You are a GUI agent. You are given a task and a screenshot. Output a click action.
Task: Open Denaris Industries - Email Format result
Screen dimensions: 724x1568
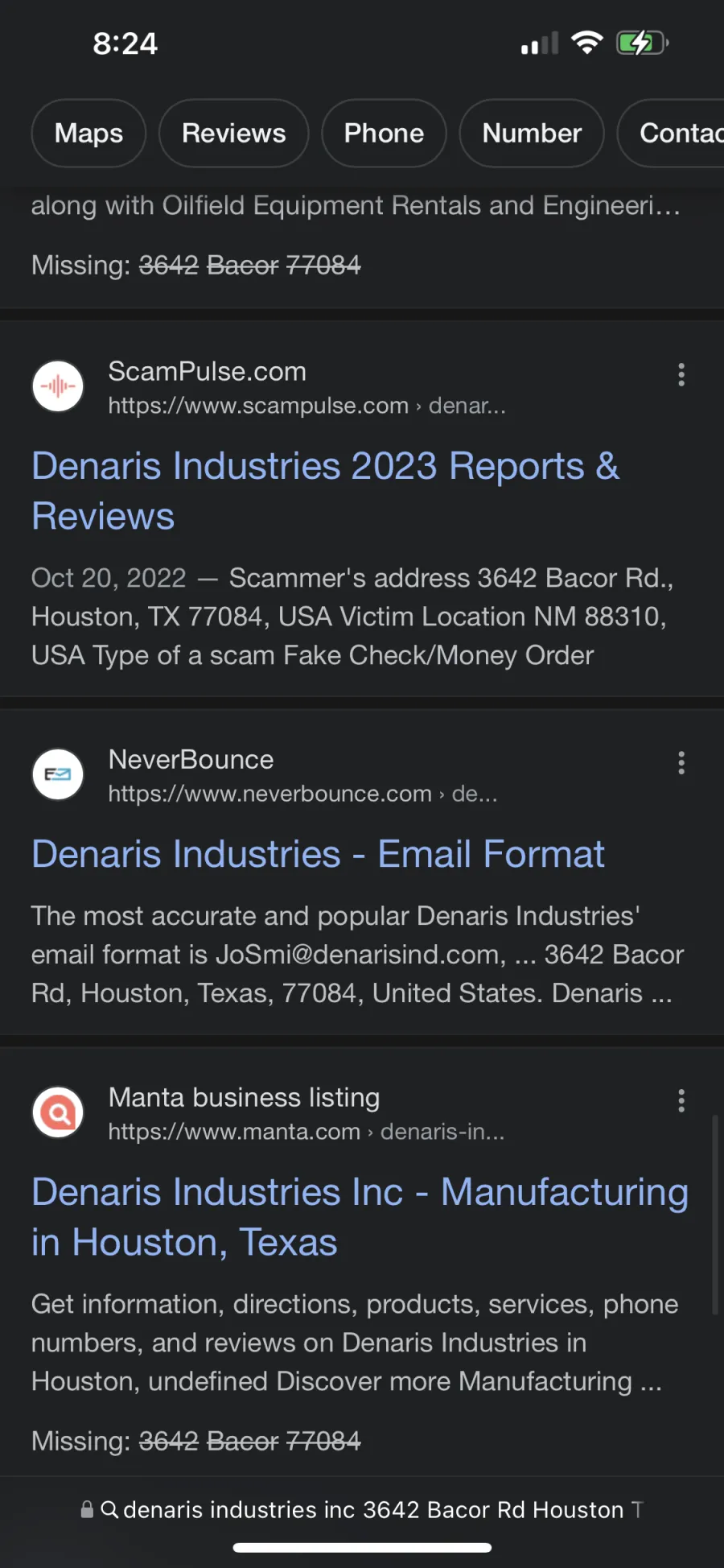318,854
